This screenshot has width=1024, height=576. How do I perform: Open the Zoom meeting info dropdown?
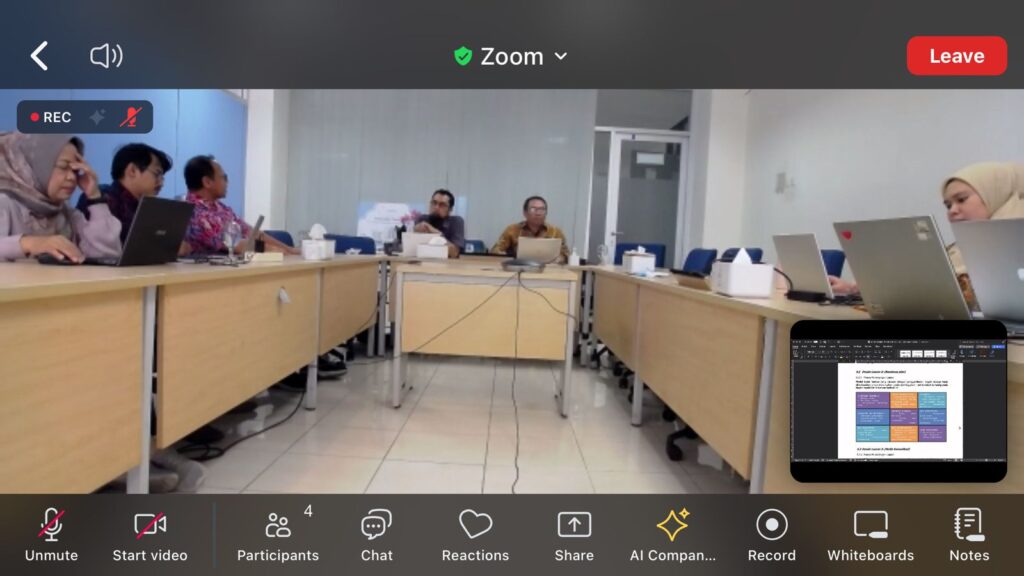(511, 56)
